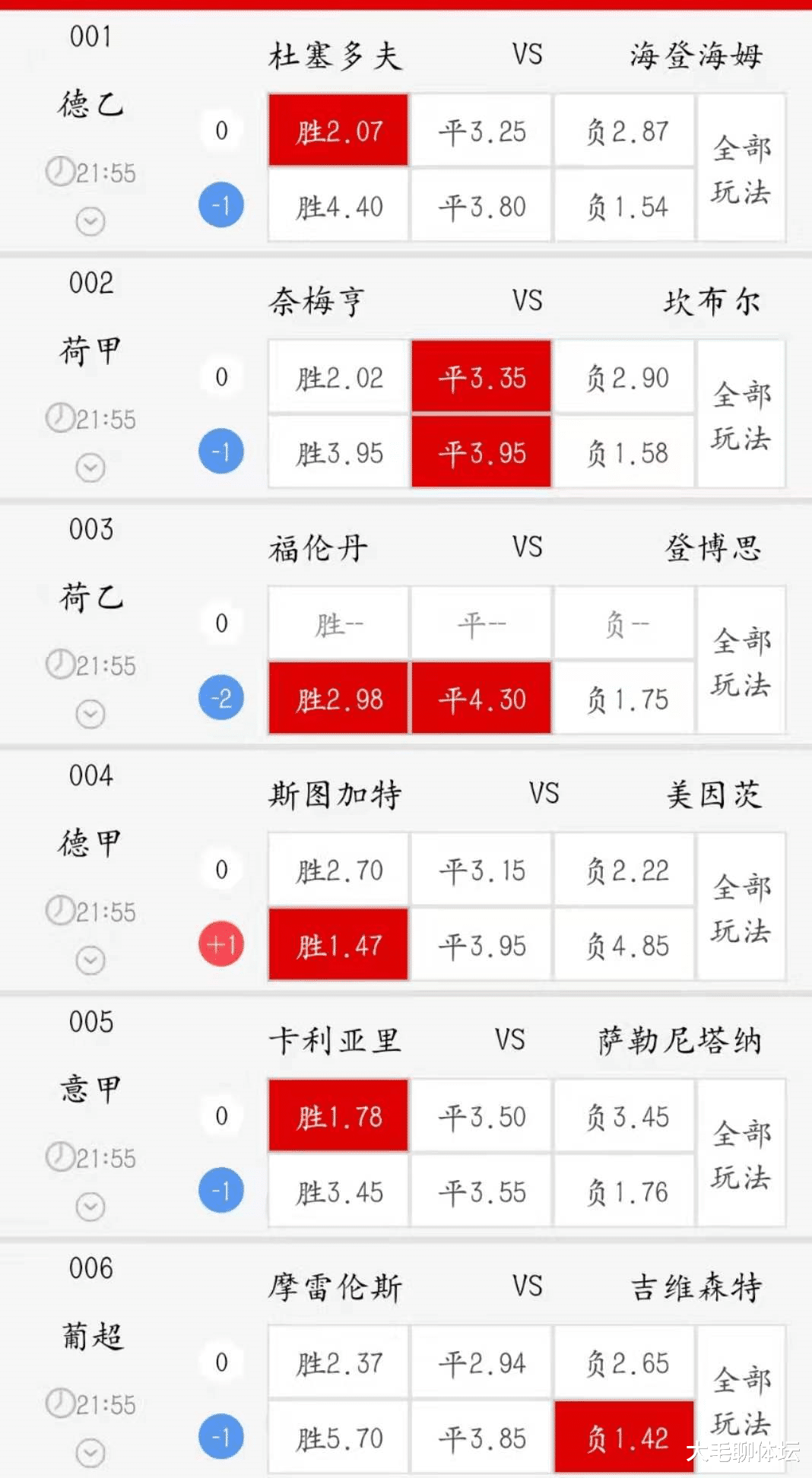This screenshot has height=1478, width=812.
Task: Choose 负1.76 handicap in match 005
Action: pyautogui.click(x=625, y=1191)
